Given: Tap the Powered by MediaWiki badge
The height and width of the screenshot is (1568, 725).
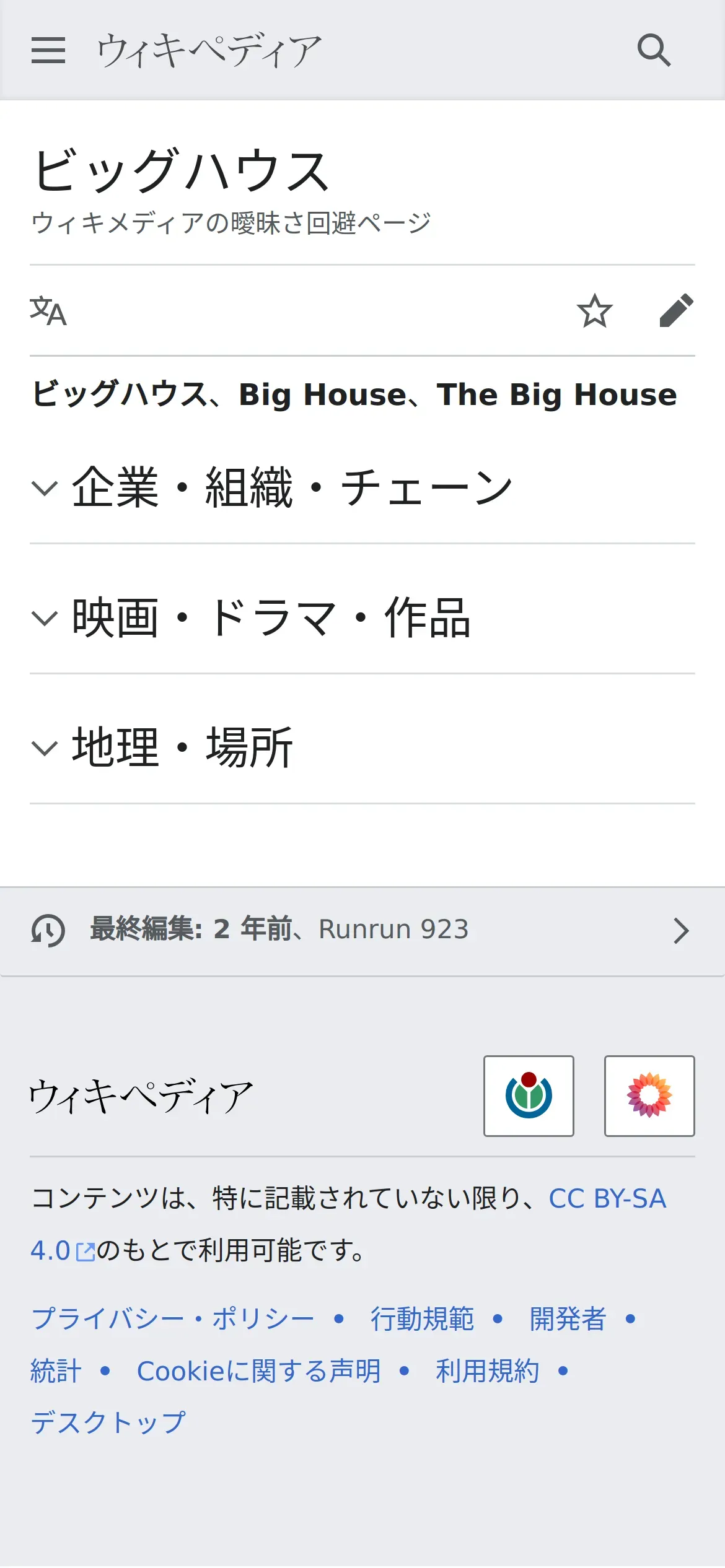Looking at the screenshot, I should [x=649, y=1095].
